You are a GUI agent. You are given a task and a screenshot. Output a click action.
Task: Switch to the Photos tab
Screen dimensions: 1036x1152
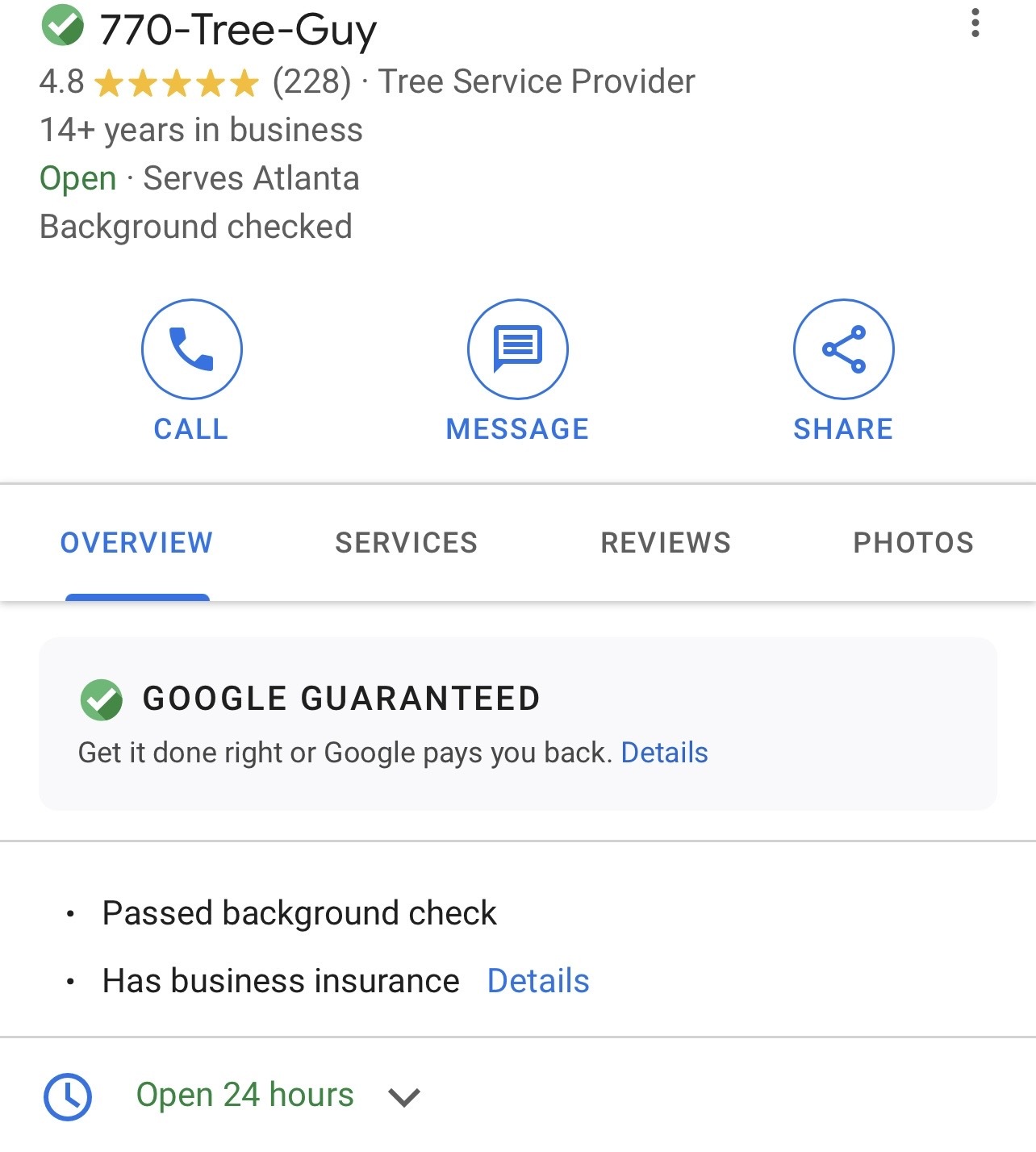click(x=913, y=543)
